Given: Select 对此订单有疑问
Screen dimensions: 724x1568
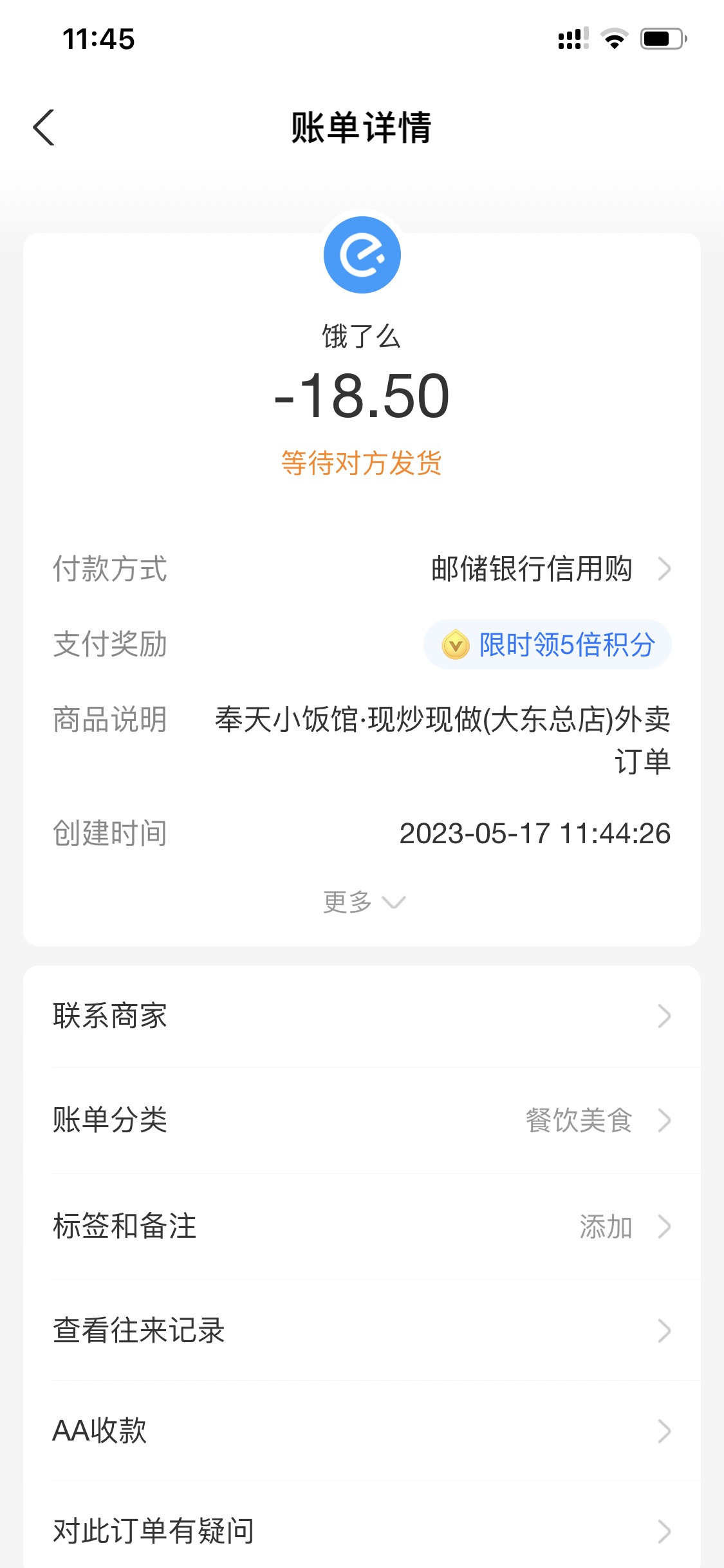Looking at the screenshot, I should pyautogui.click(x=362, y=1531).
